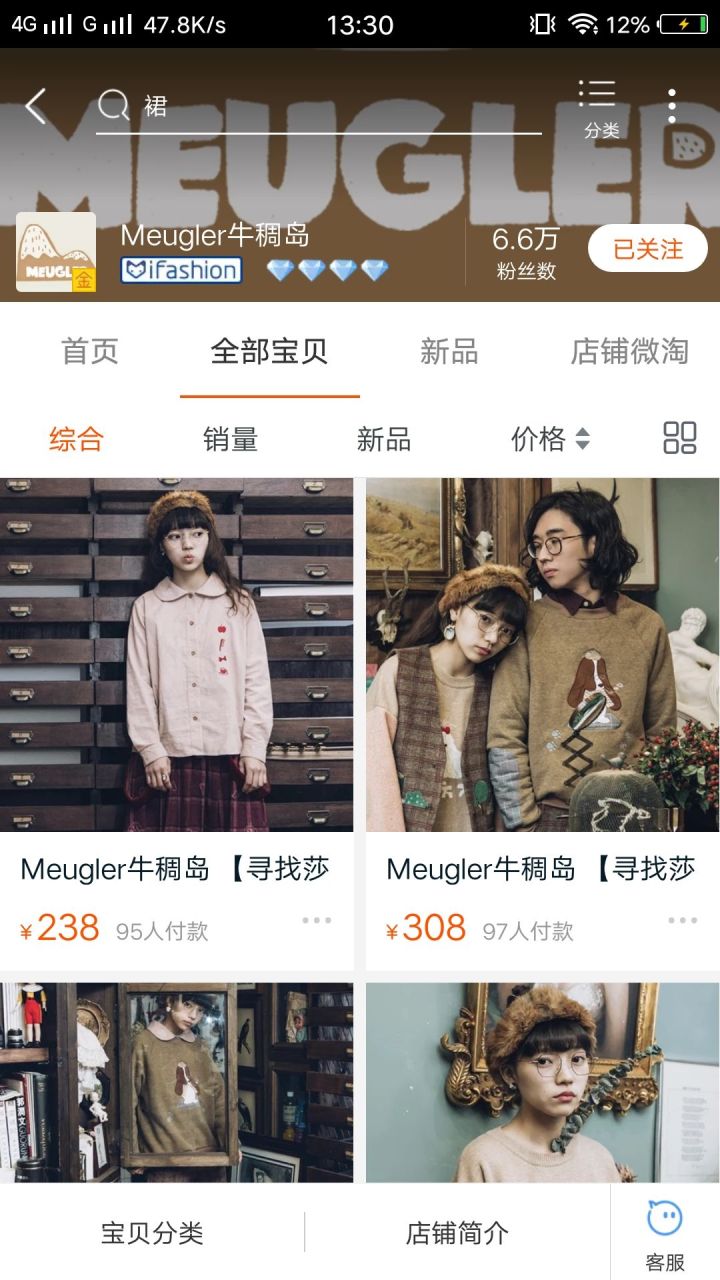
Task: Sort products by 销量
Action: [x=231, y=439]
